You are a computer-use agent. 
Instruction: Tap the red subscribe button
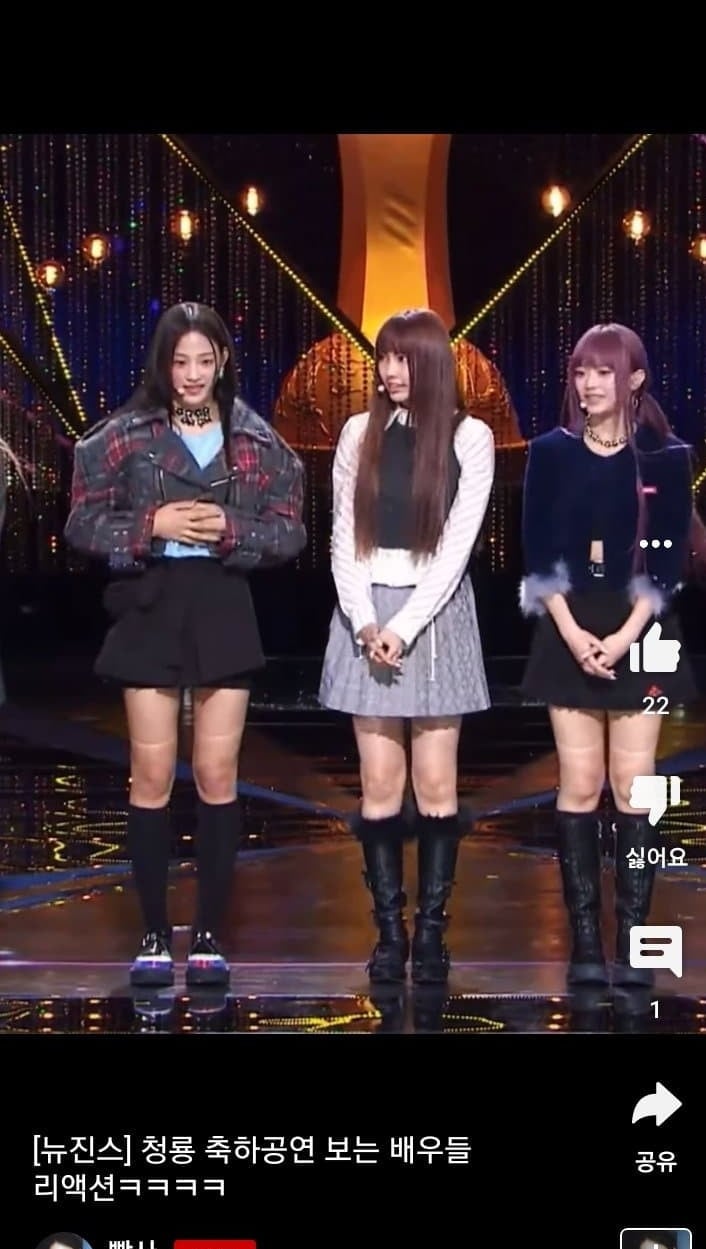(215, 1243)
